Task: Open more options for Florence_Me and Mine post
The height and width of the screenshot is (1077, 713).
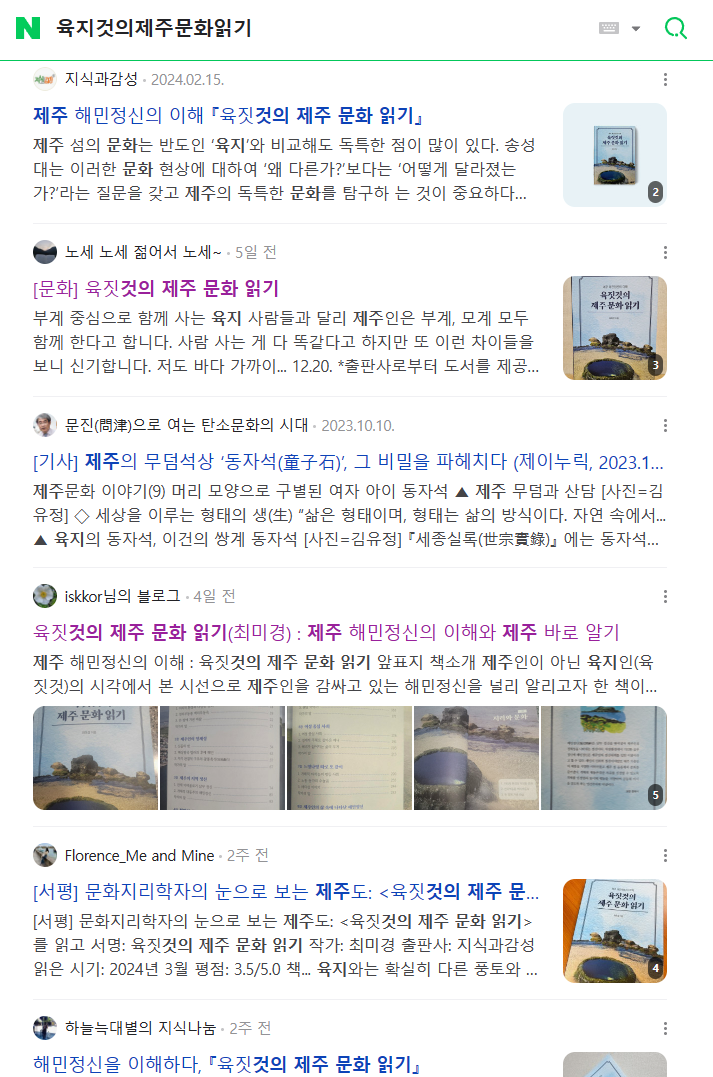Action: [x=665, y=855]
